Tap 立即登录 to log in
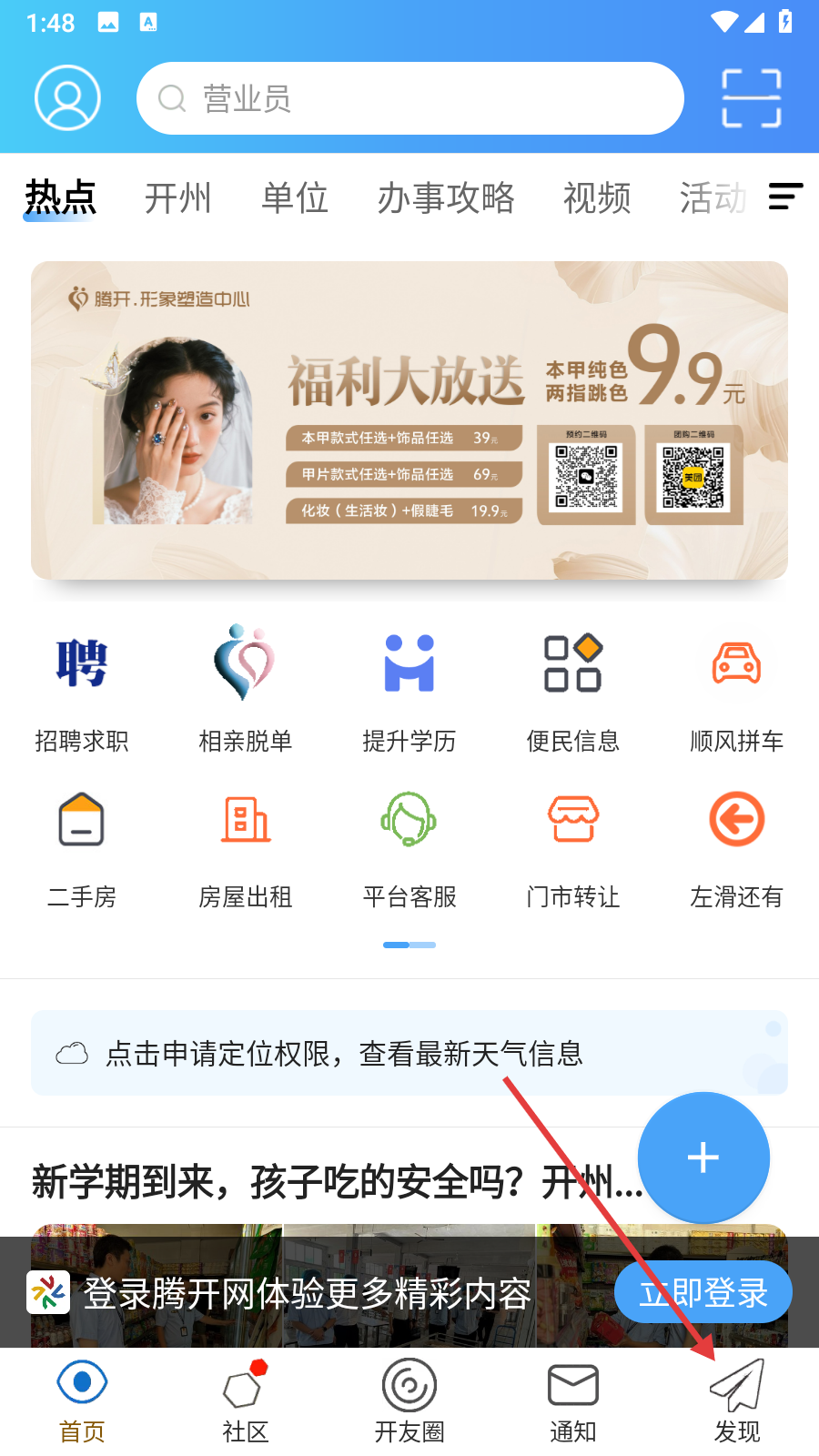 [x=703, y=1292]
